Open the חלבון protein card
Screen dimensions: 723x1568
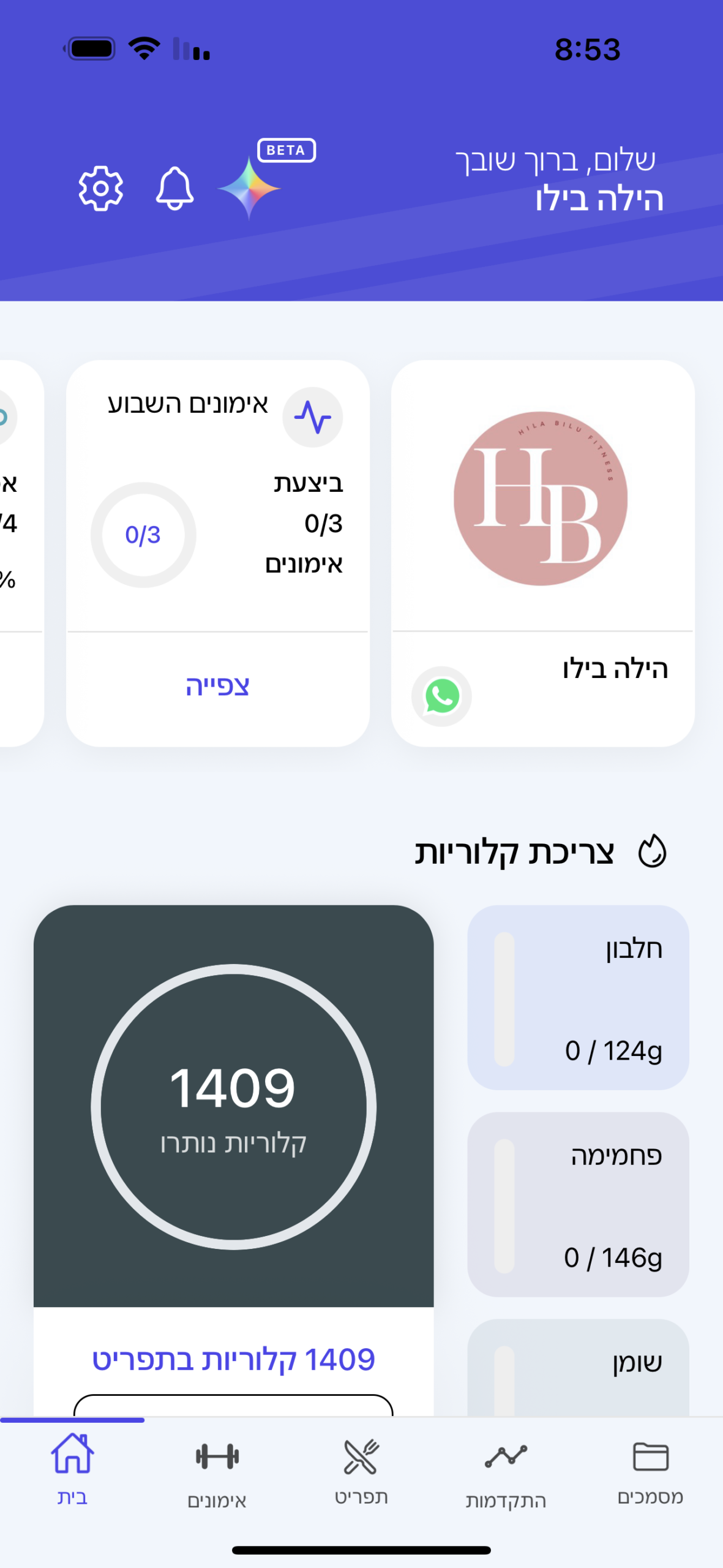click(x=578, y=997)
